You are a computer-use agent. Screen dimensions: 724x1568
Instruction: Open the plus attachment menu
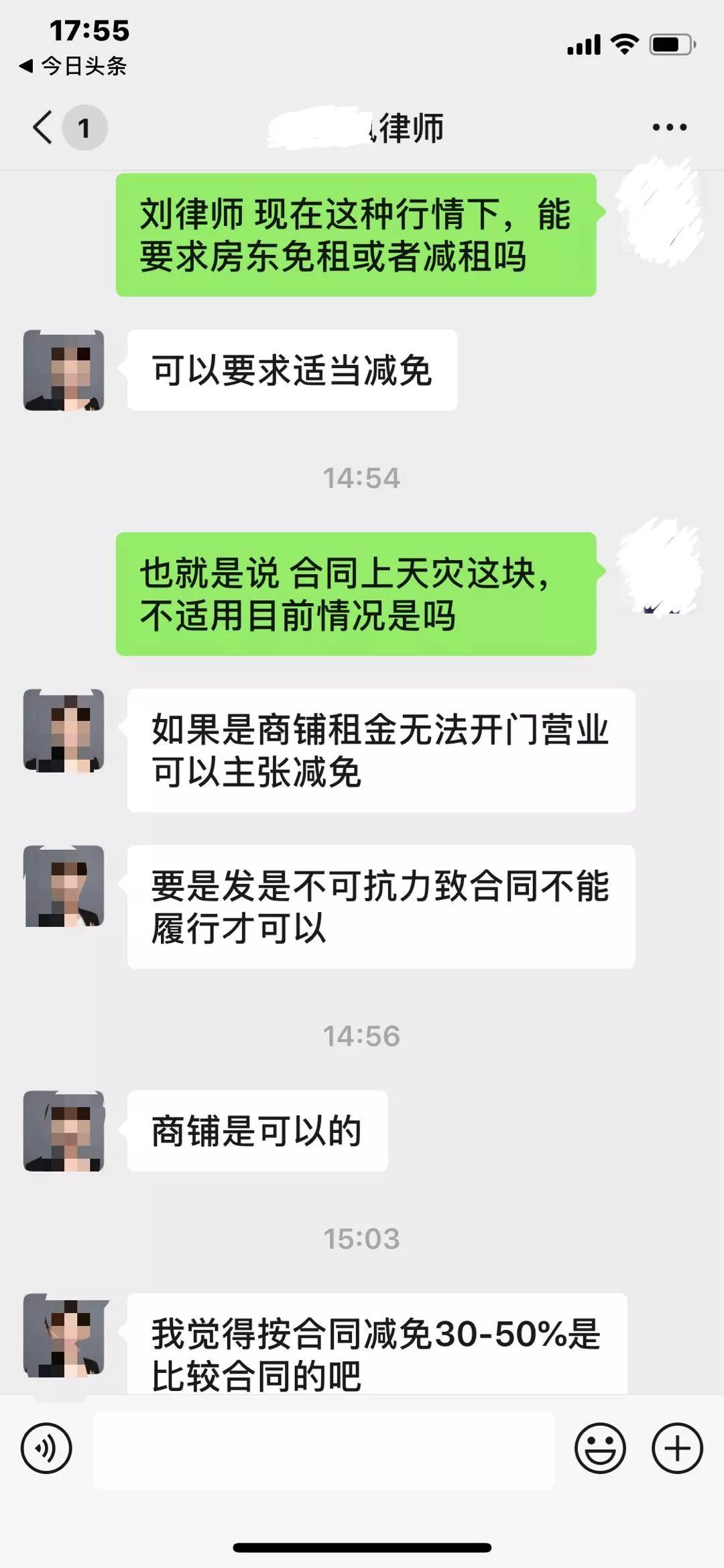coord(677,1448)
